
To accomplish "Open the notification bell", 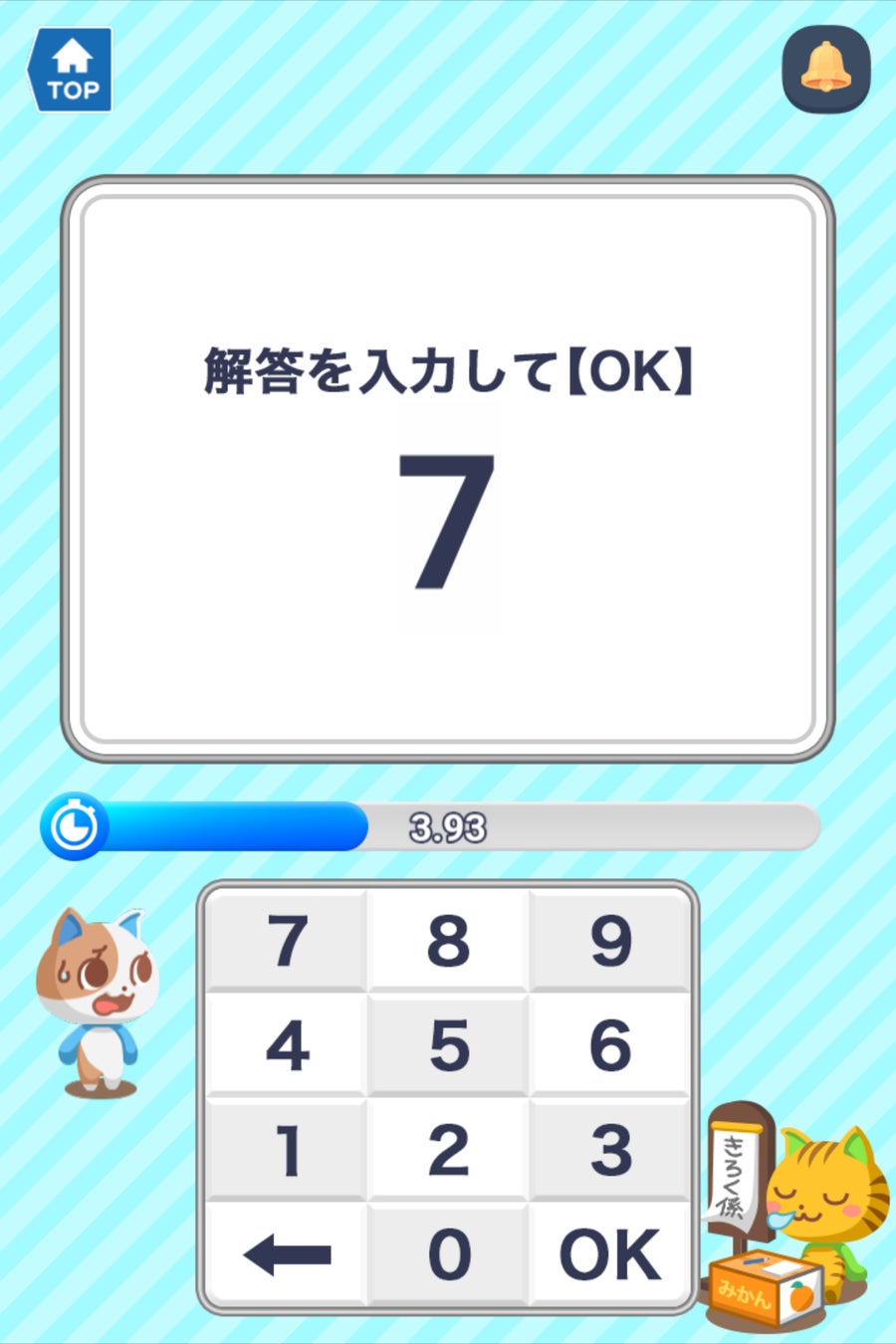I will [826, 69].
